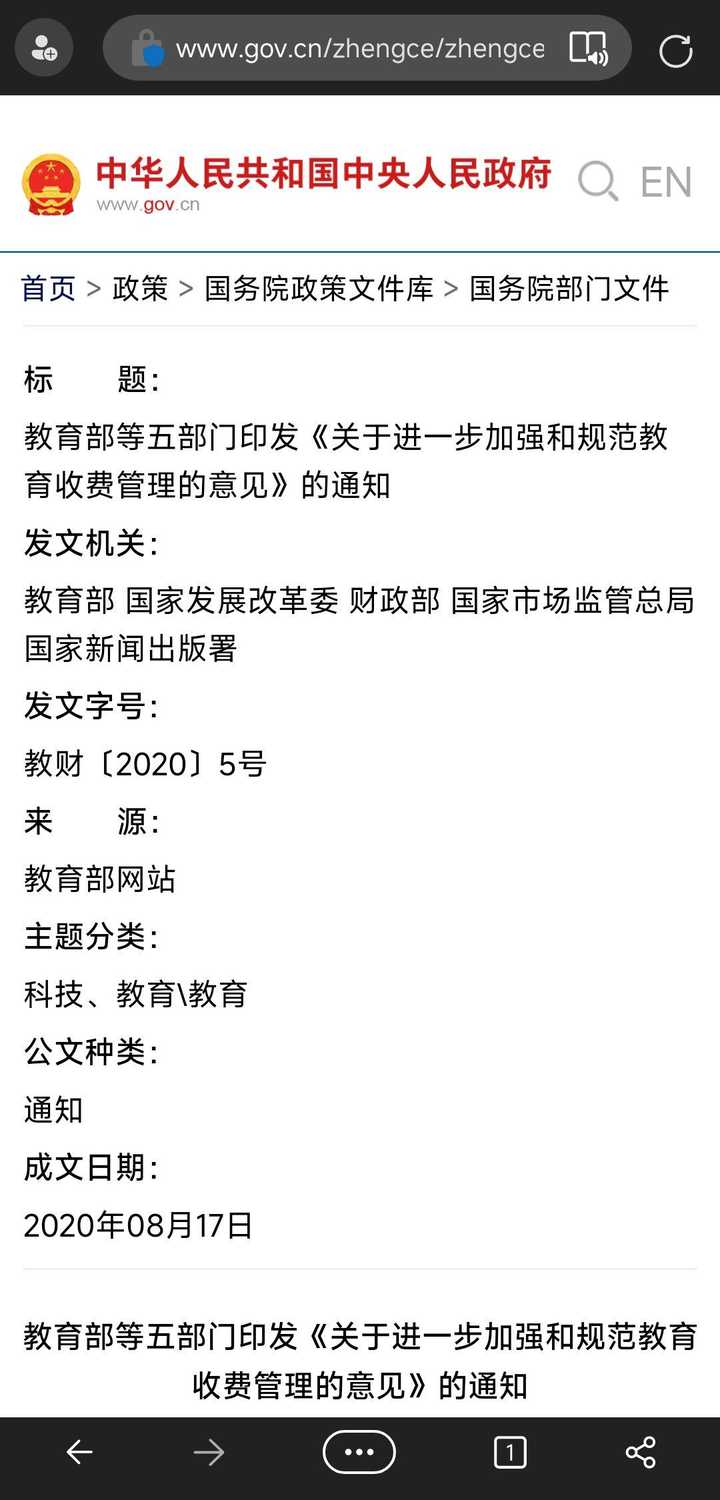Tap the browser forward arrow
This screenshot has width=720, height=1500.
pyautogui.click(x=209, y=1452)
